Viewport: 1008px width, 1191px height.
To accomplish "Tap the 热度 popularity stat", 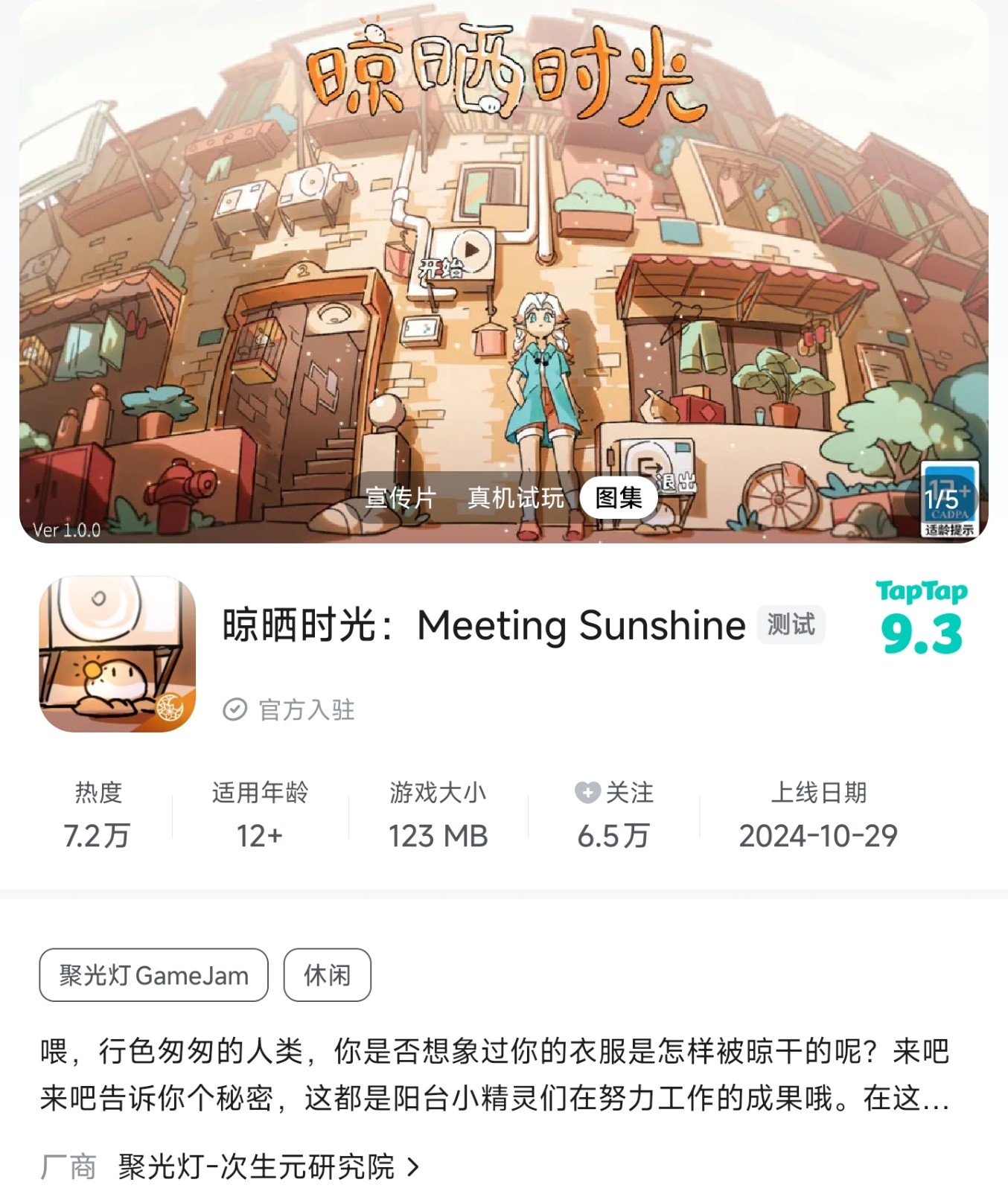I will [x=99, y=814].
